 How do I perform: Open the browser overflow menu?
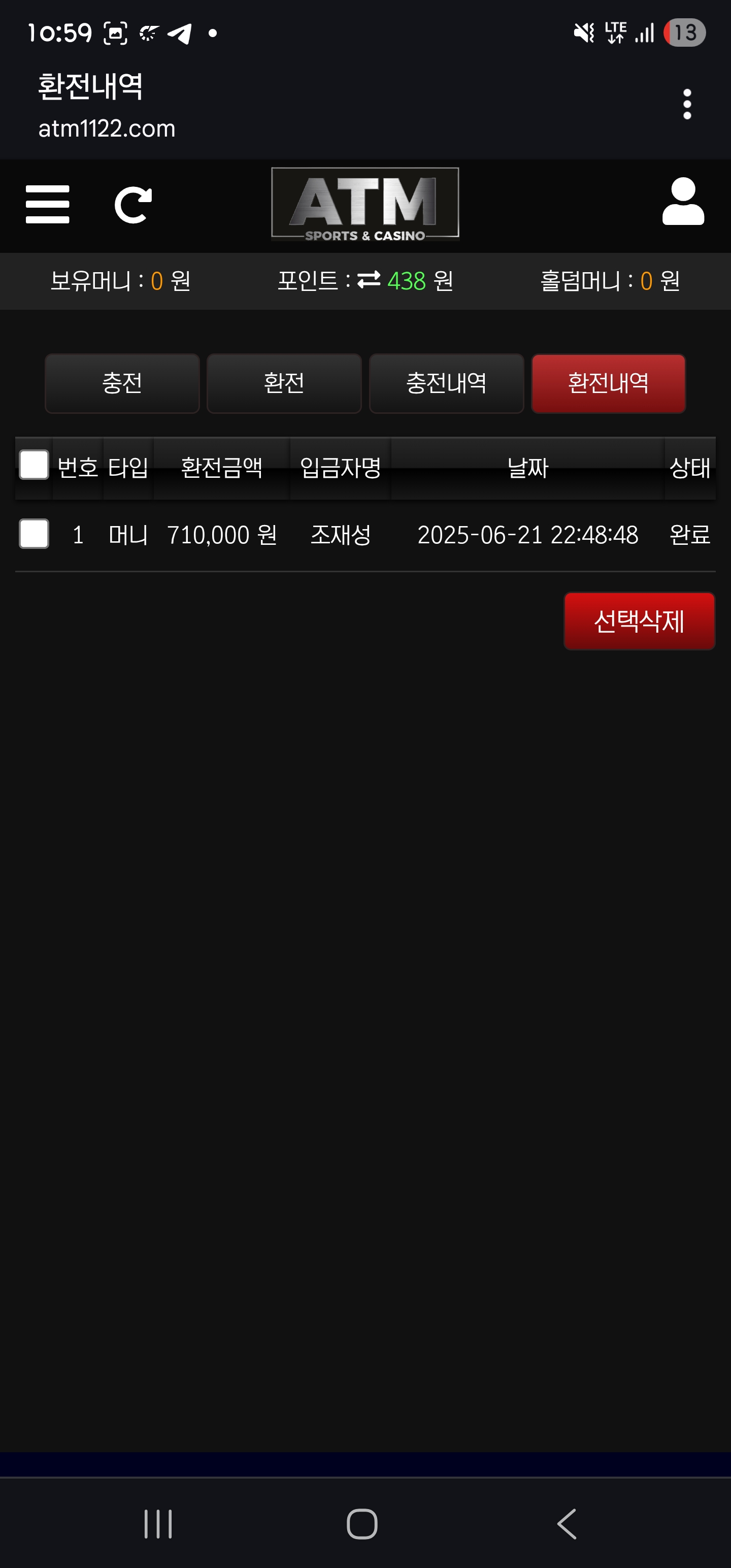point(686,104)
